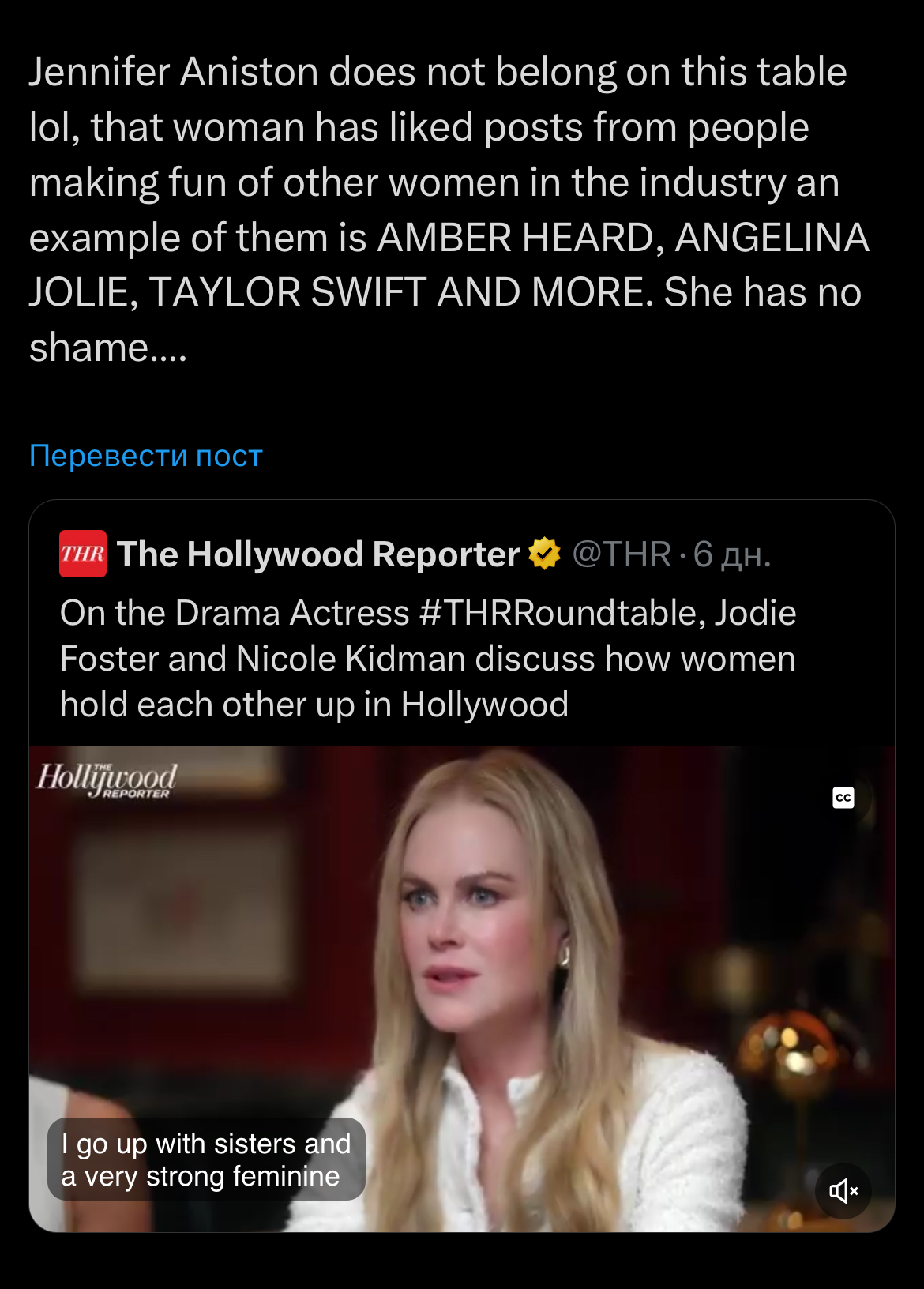Play the Hollywood Reporter roundtable video
Image resolution: width=924 pixels, height=1289 pixels.
click(x=461, y=987)
